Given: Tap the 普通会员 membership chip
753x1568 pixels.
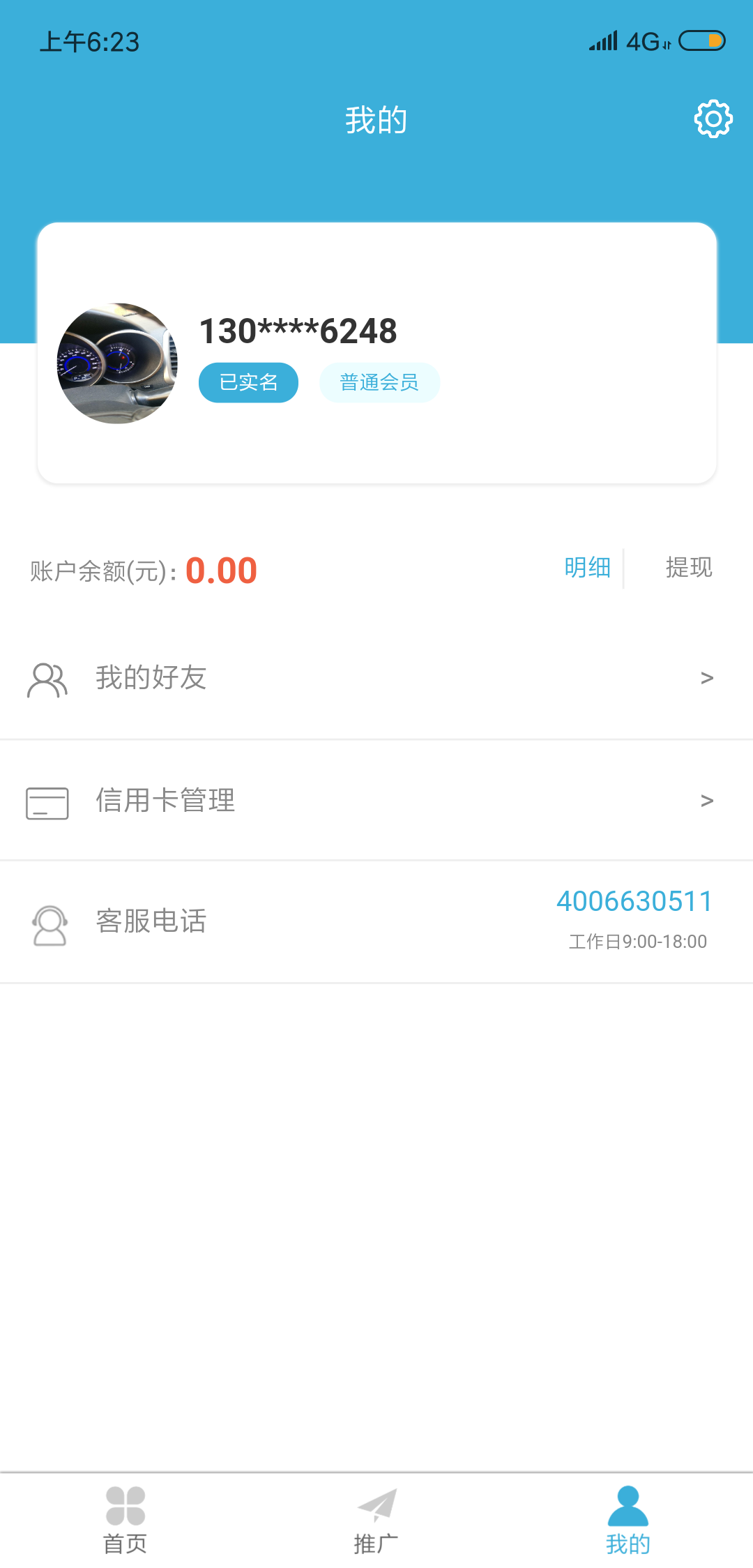Looking at the screenshot, I should coord(379,382).
